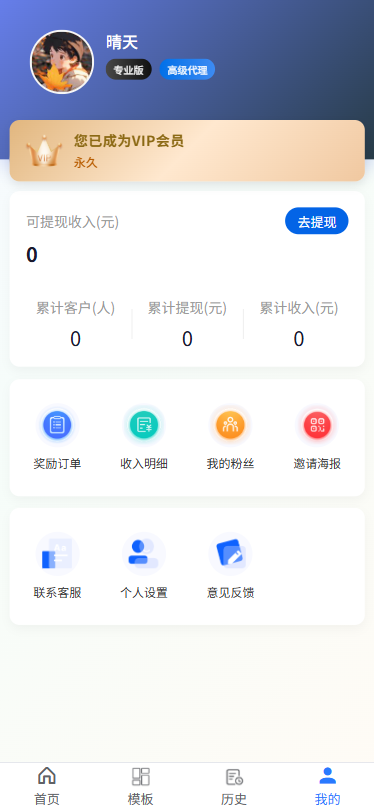Open 邀请海报 invitation poster
The width and height of the screenshot is (374, 810).
point(317,438)
